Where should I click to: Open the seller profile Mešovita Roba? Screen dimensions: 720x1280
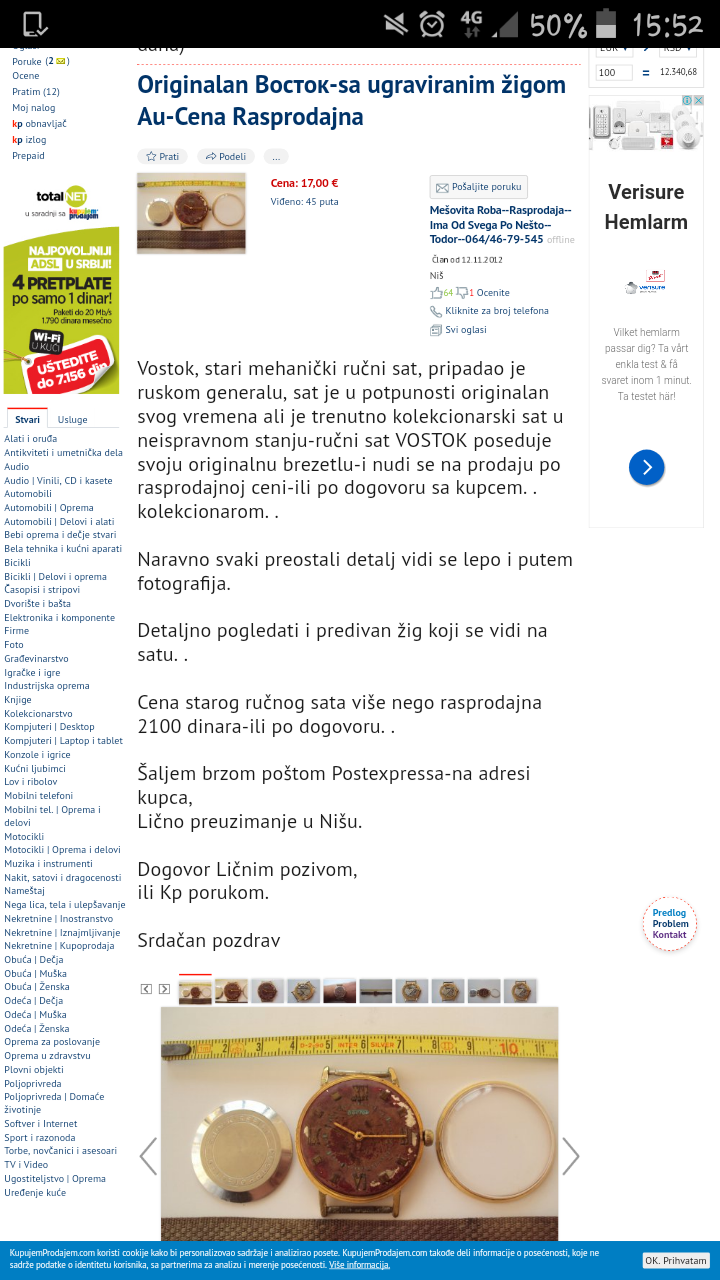tap(500, 224)
